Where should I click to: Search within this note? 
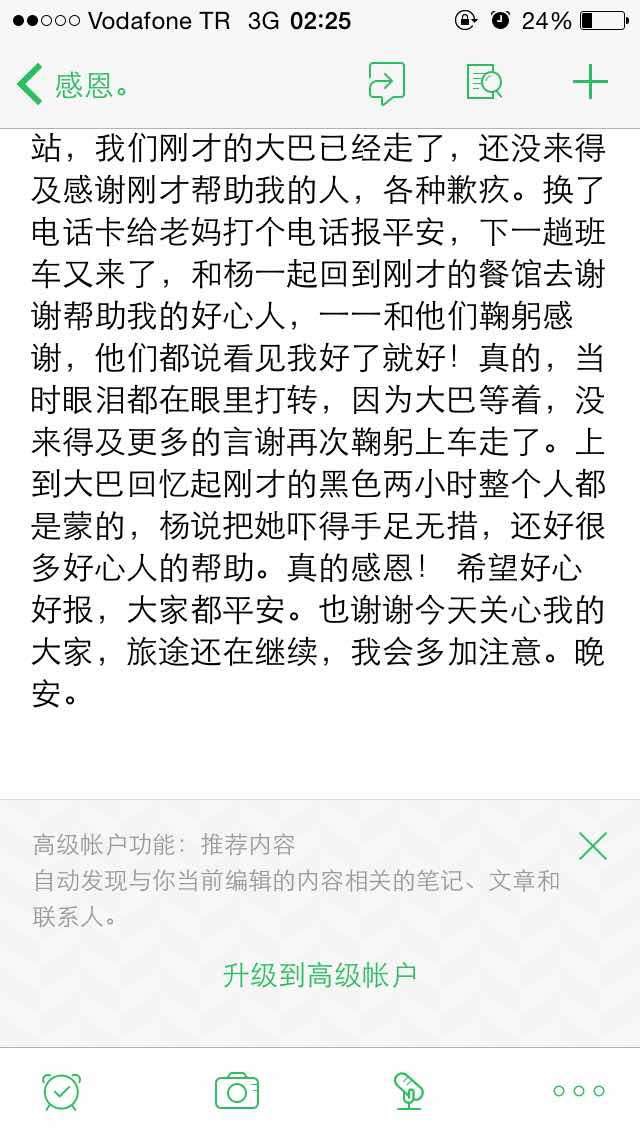[x=485, y=83]
